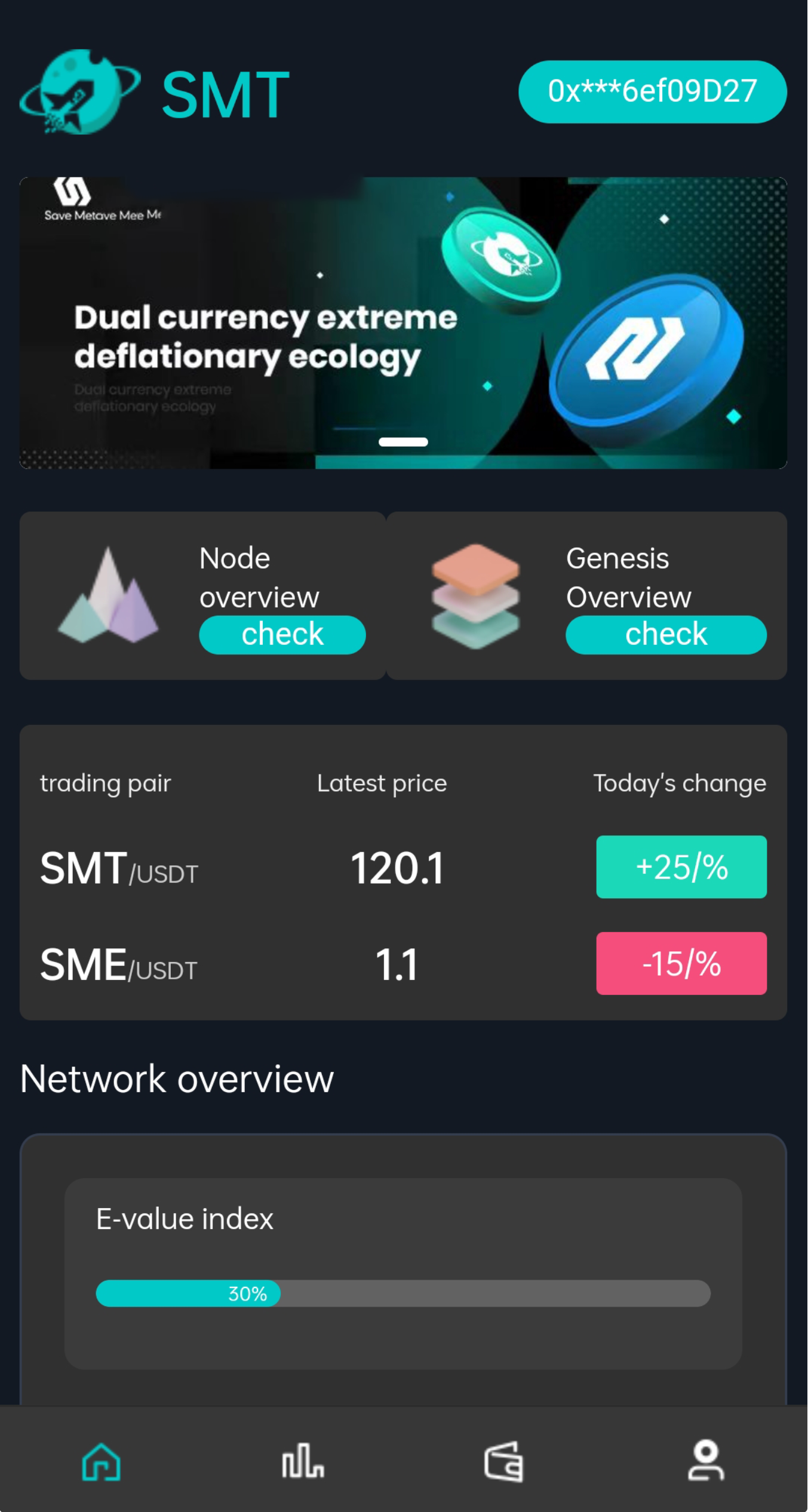Tap the 0x***6ef09D27 wallet address
The height and width of the screenshot is (1512, 808).
(652, 91)
